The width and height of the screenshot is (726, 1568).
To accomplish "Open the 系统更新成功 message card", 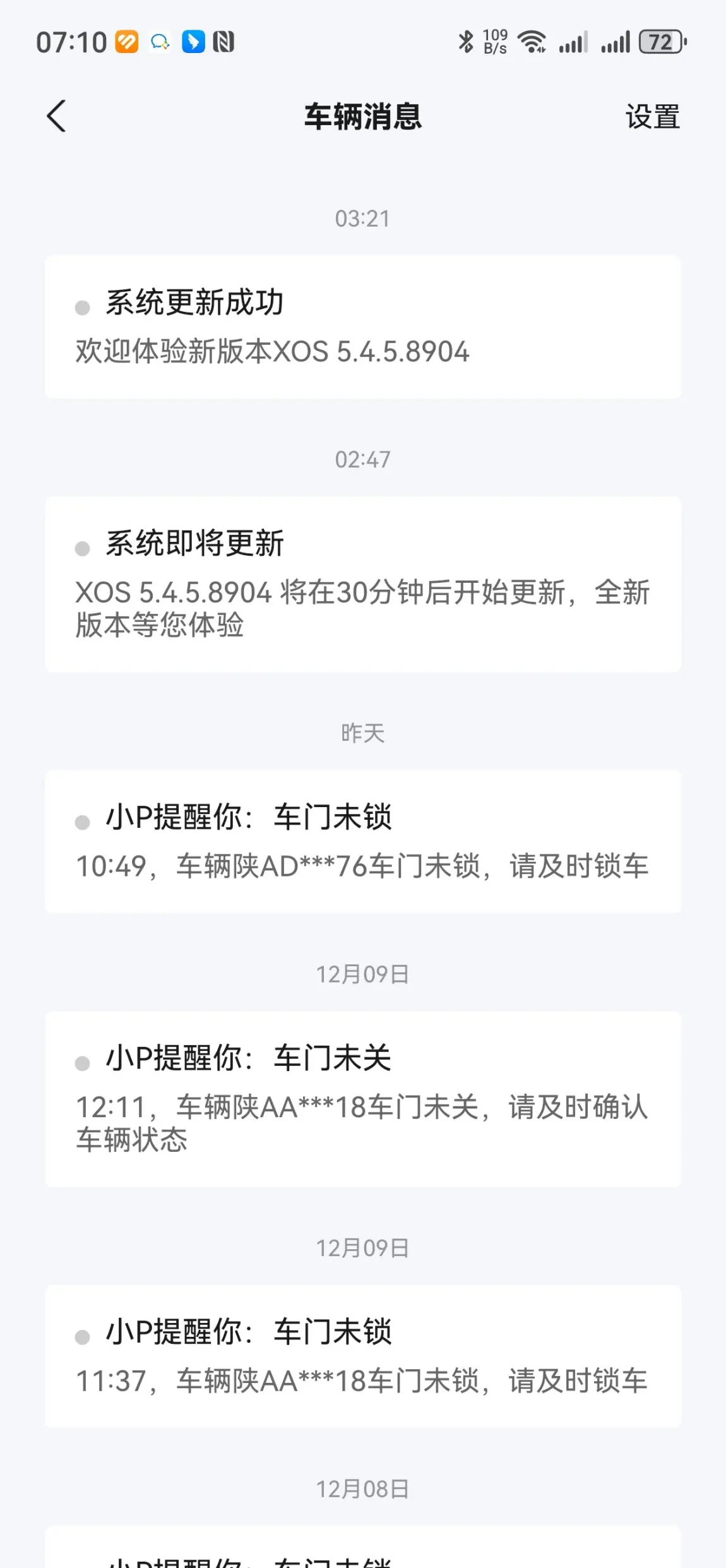I will tap(363, 327).
